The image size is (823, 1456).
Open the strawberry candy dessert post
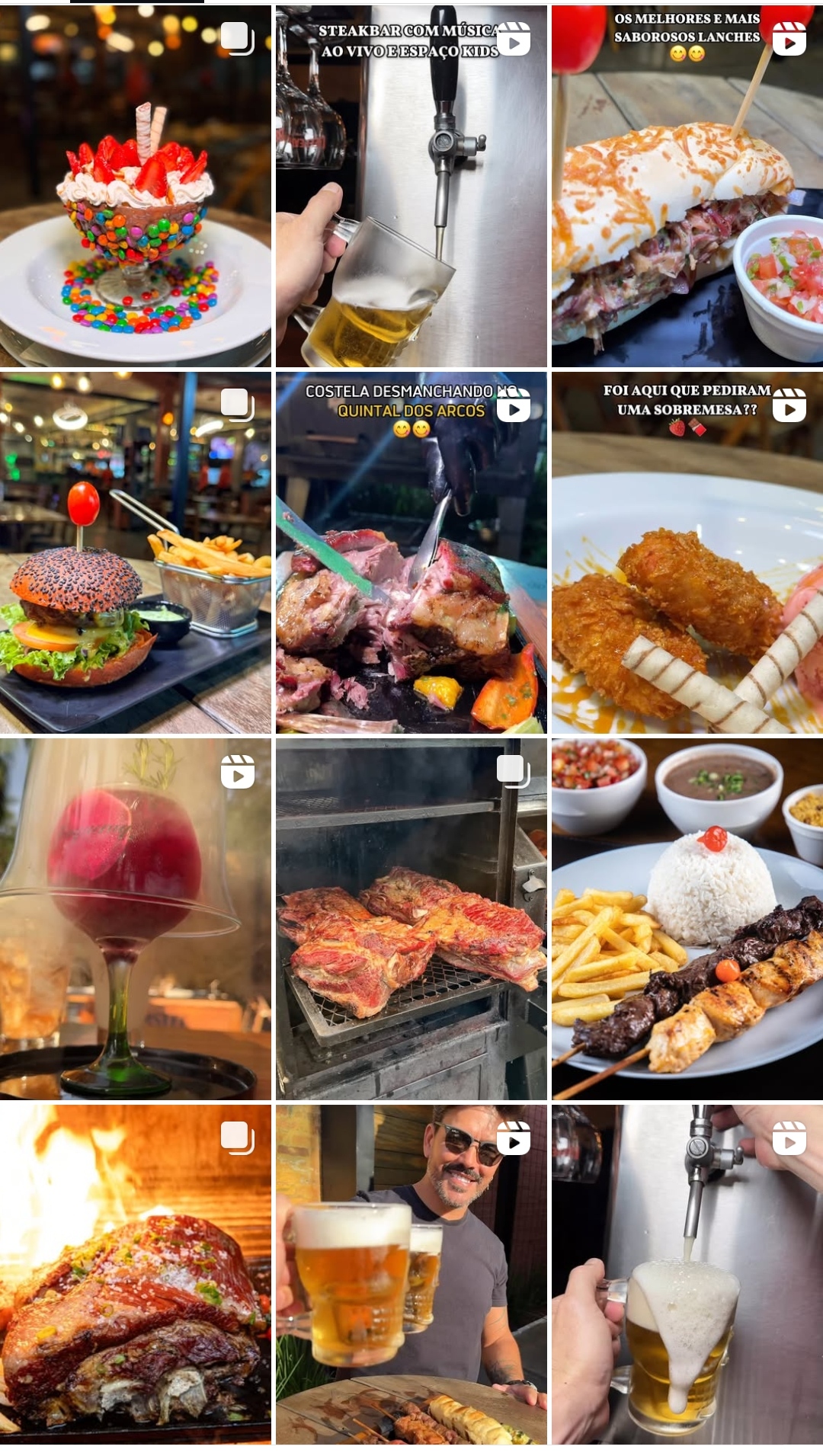click(136, 187)
